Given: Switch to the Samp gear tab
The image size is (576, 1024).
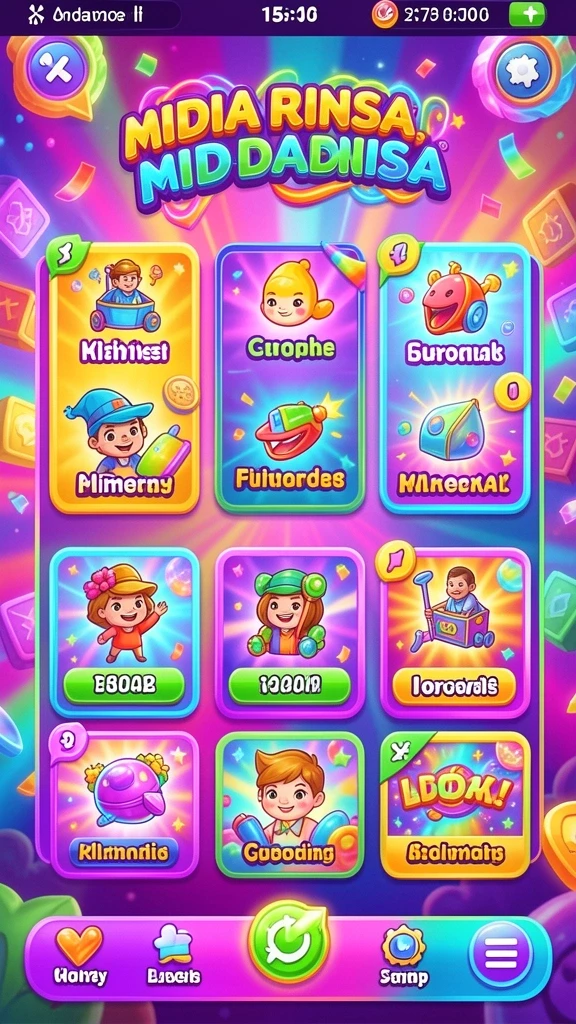Looking at the screenshot, I should [404, 956].
